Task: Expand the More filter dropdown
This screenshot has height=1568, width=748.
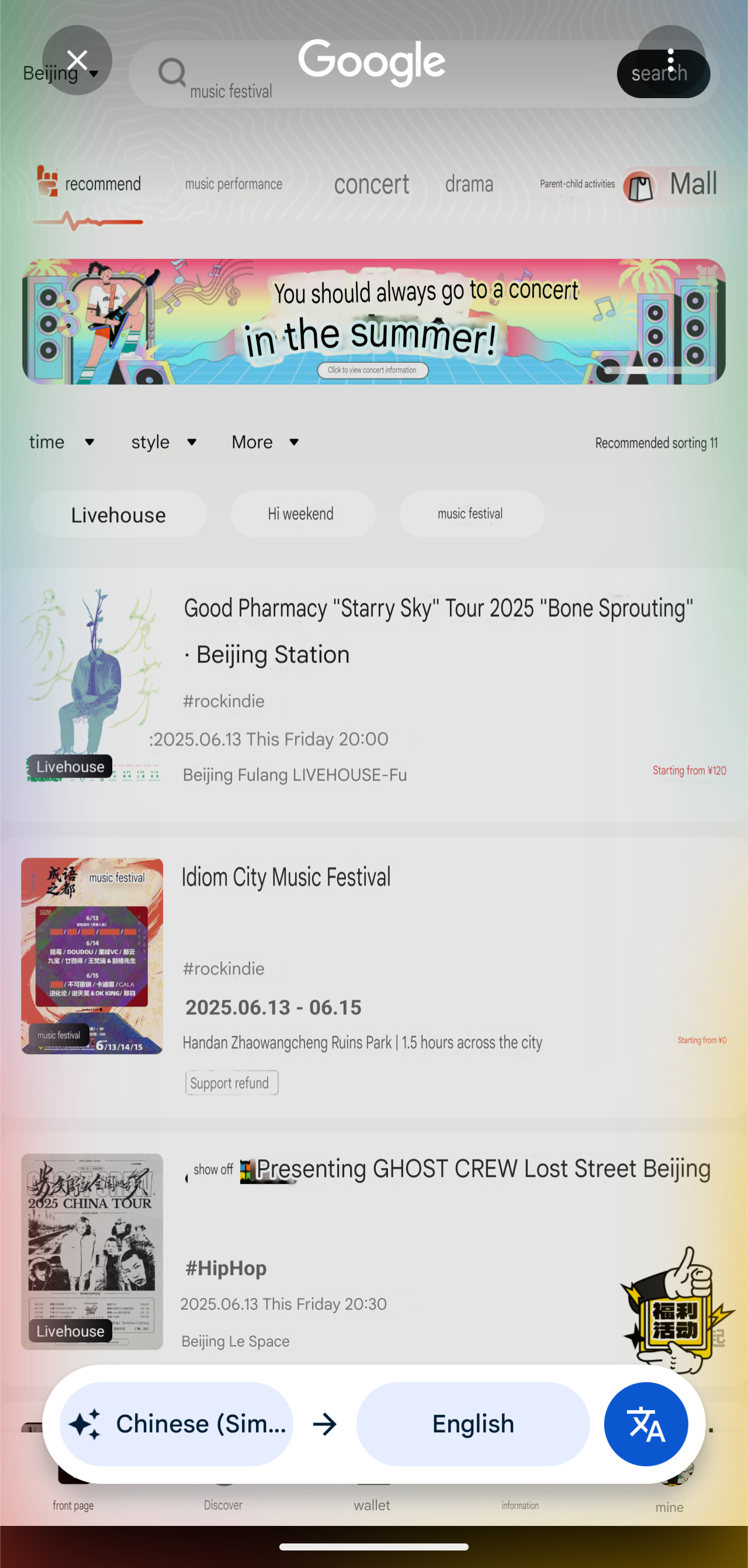Action: [x=265, y=442]
